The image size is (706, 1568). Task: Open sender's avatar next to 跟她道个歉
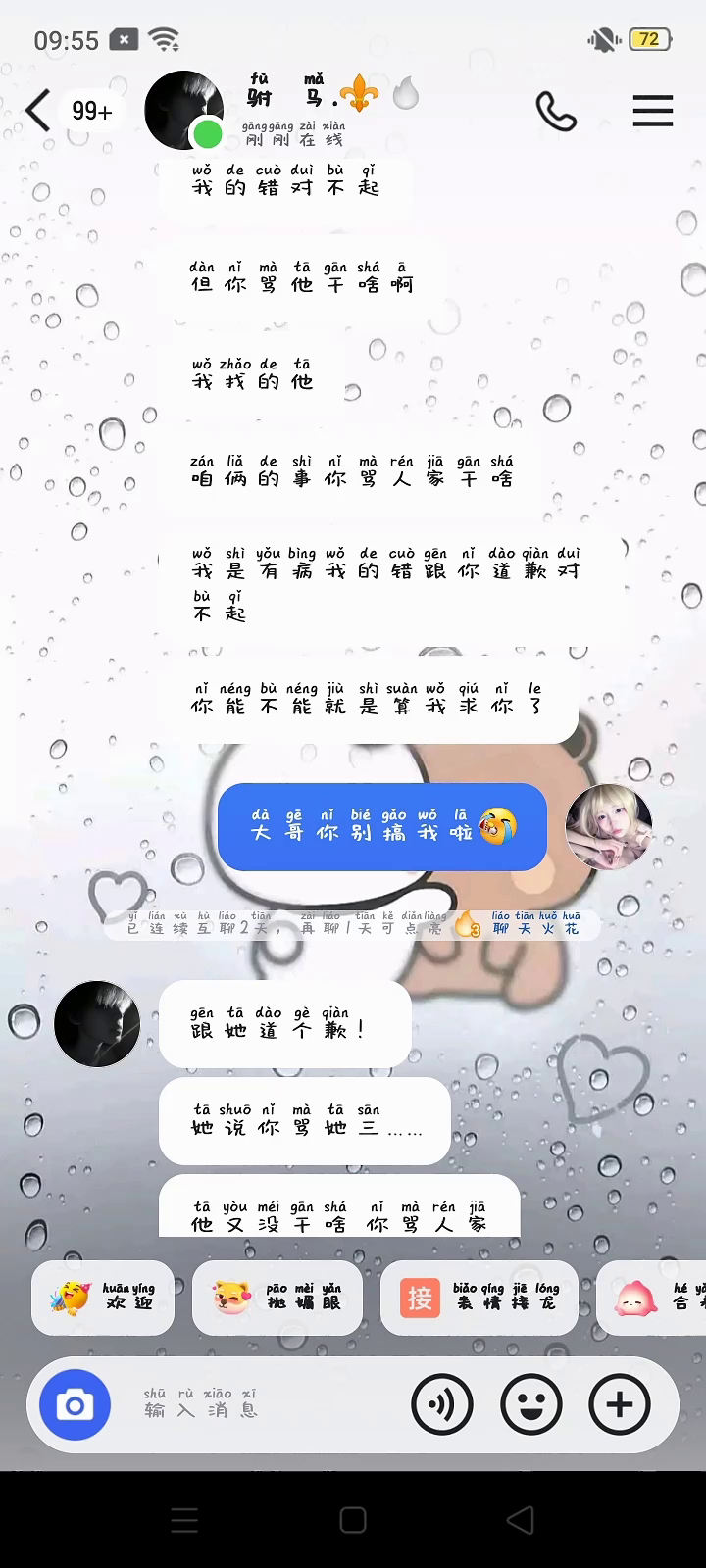(x=97, y=1023)
